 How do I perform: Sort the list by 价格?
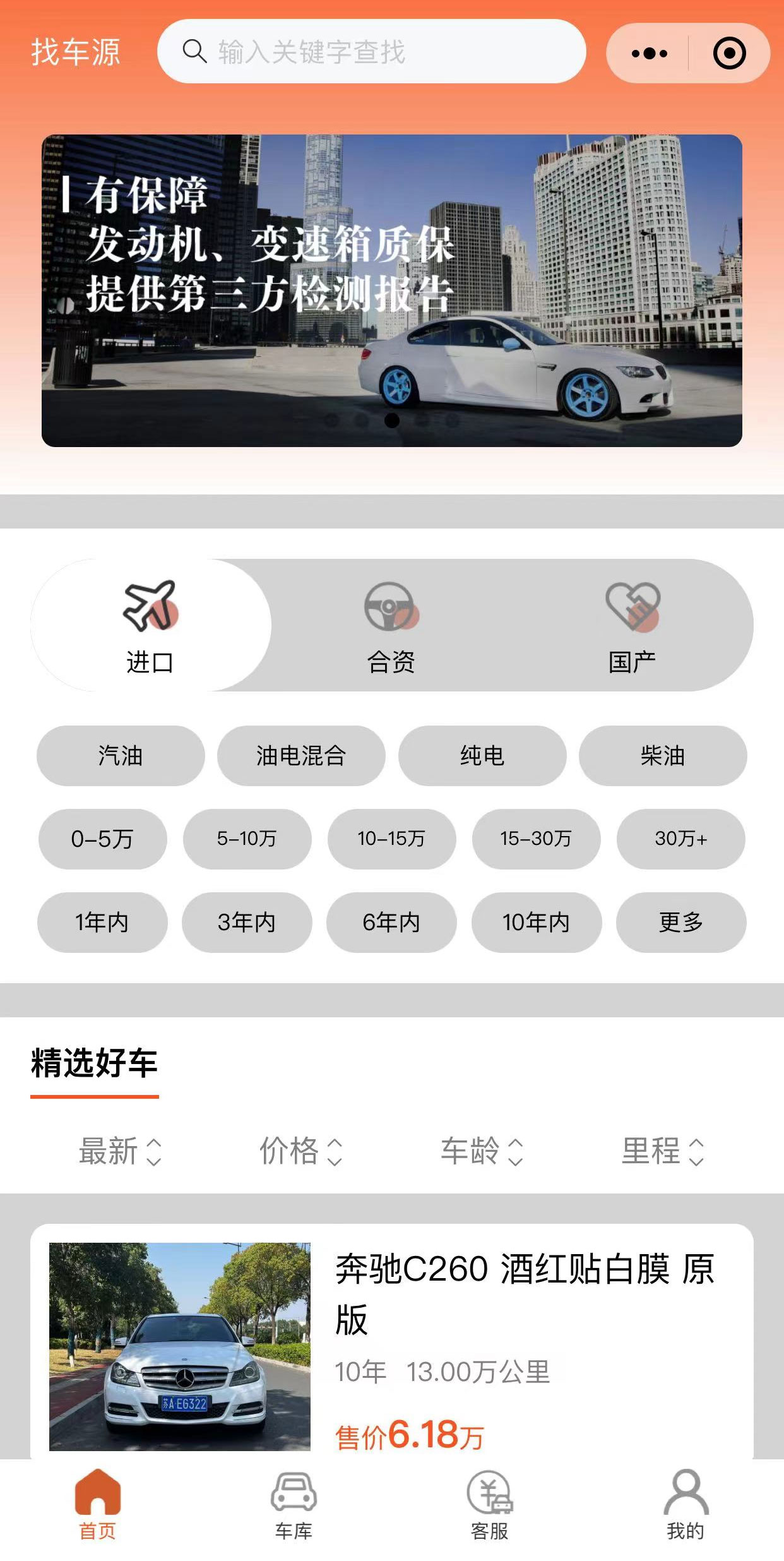point(300,1151)
